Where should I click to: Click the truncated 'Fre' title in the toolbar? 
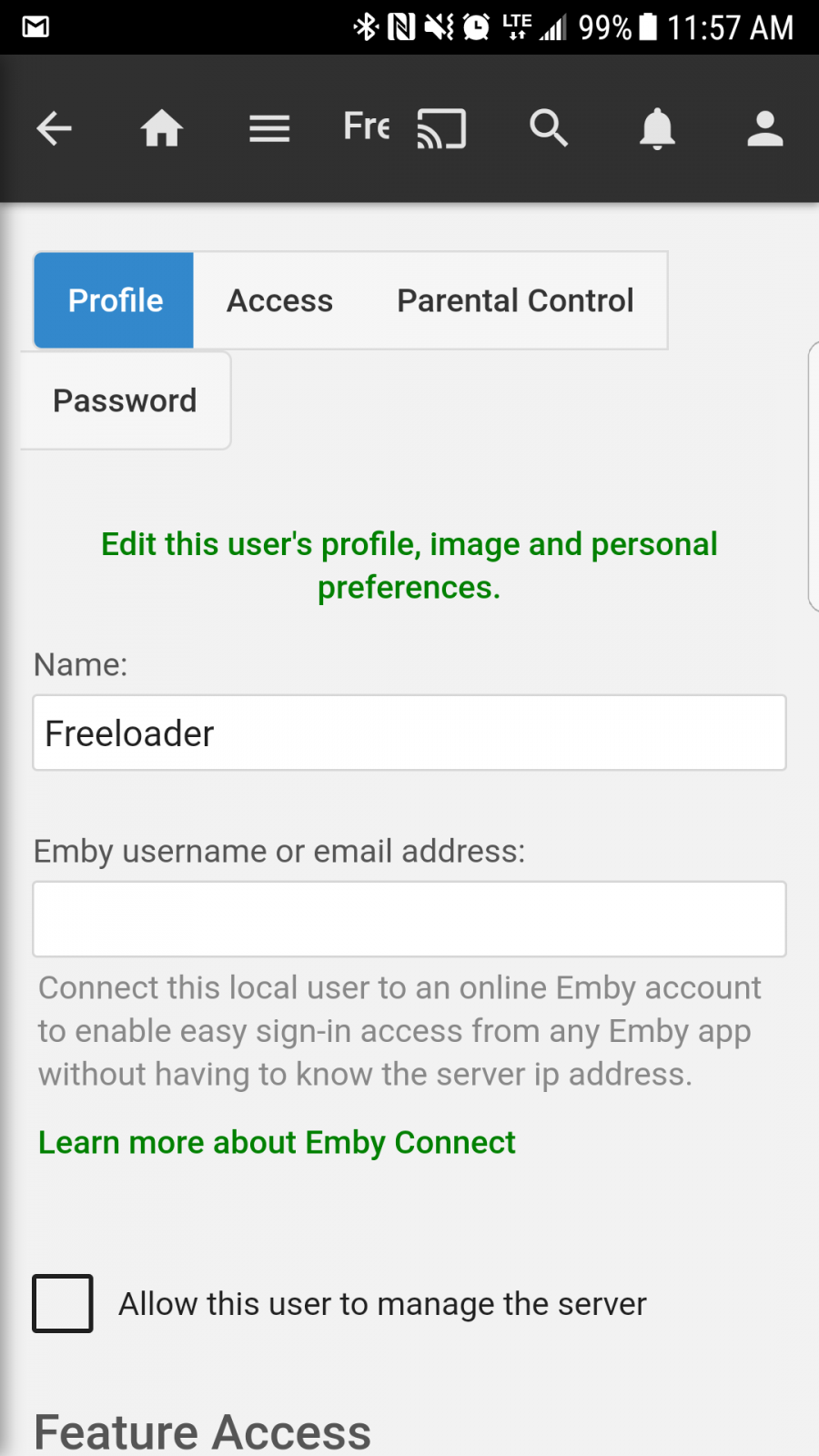point(365,128)
